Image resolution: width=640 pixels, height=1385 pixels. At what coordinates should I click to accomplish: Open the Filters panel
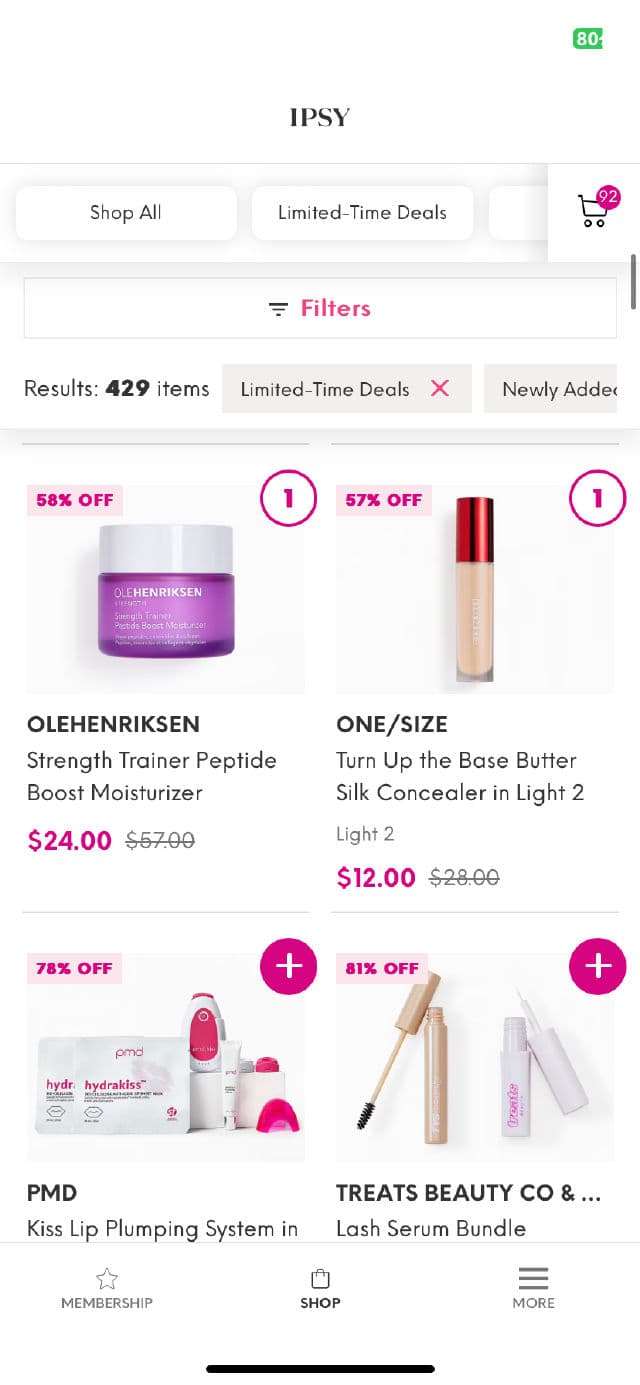320,308
